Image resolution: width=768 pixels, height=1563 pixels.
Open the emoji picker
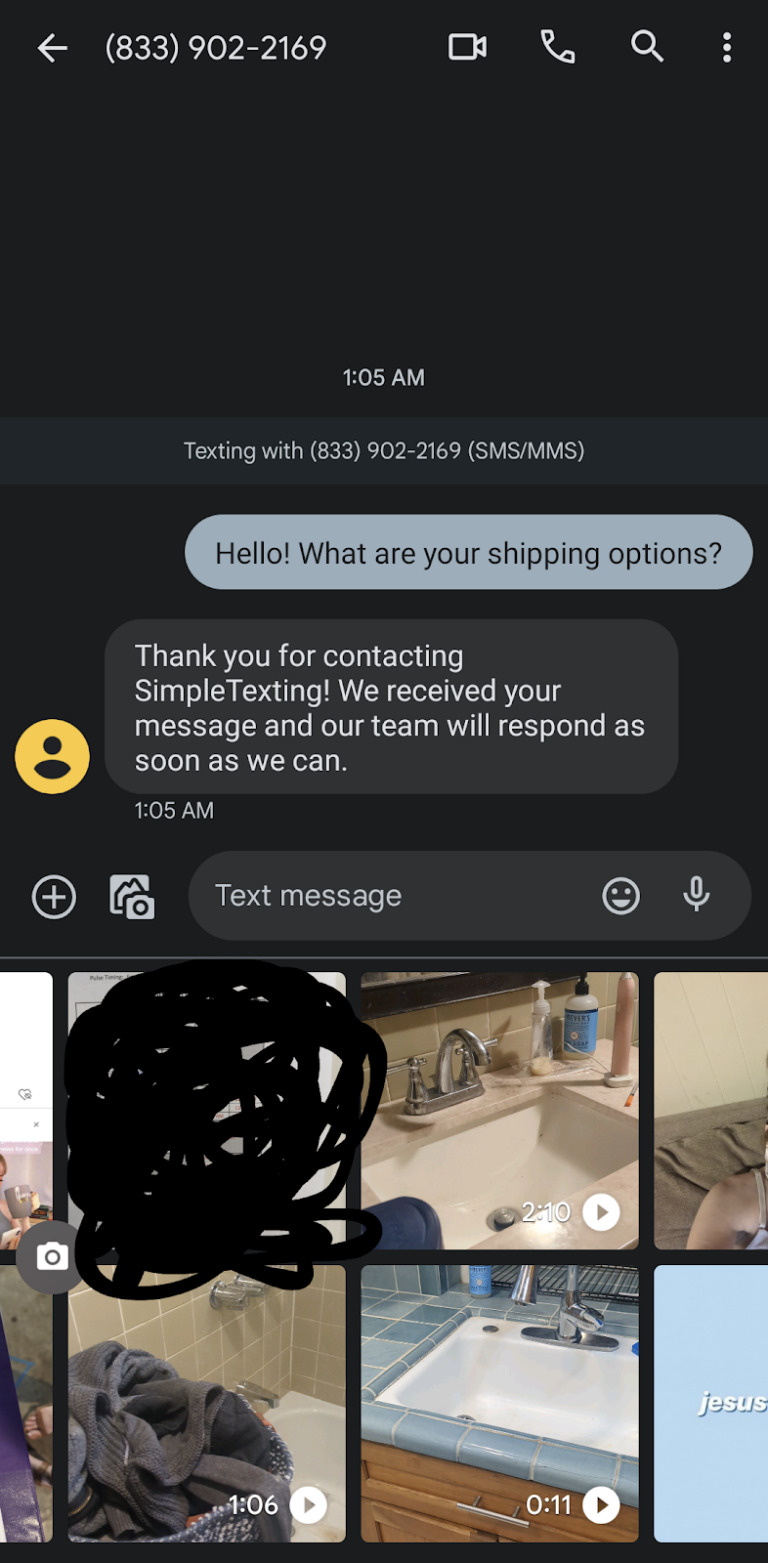(x=621, y=896)
